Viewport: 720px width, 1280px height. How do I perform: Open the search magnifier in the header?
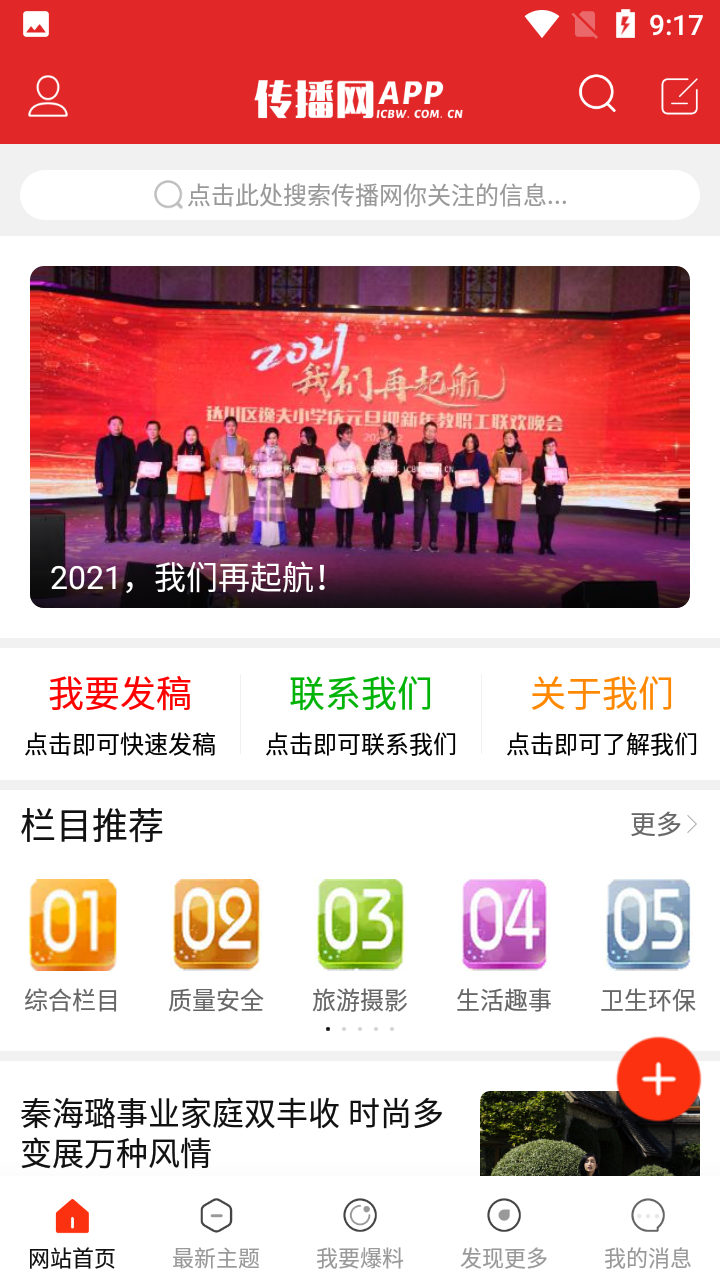point(597,95)
